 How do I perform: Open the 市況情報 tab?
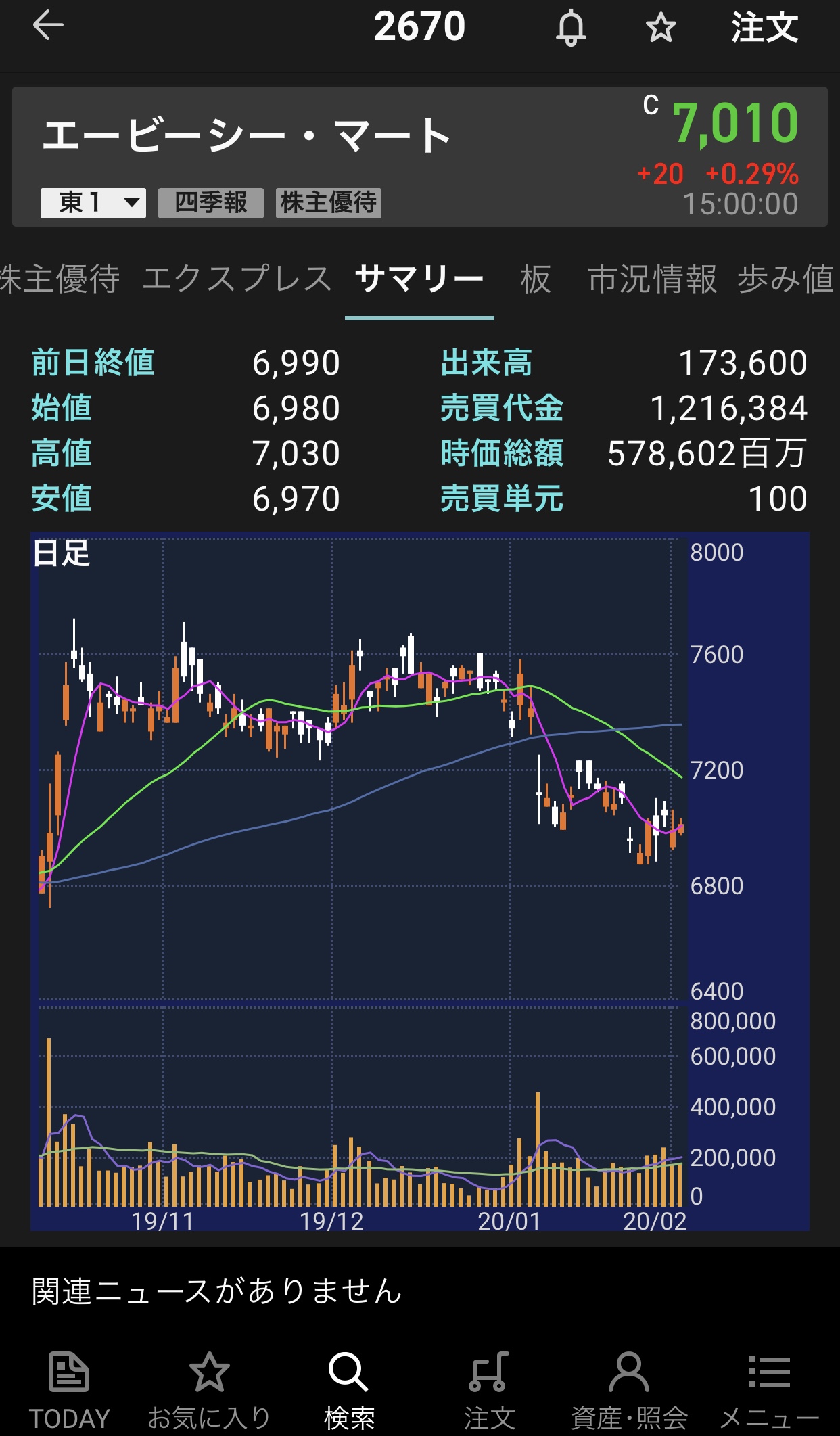652,279
